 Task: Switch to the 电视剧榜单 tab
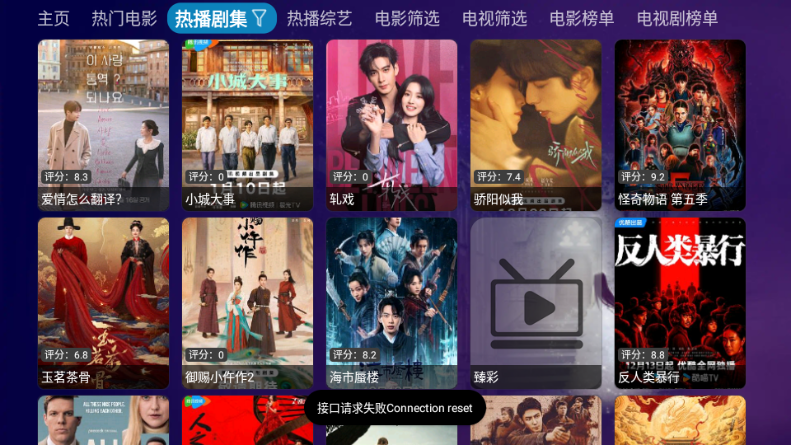[x=677, y=18]
